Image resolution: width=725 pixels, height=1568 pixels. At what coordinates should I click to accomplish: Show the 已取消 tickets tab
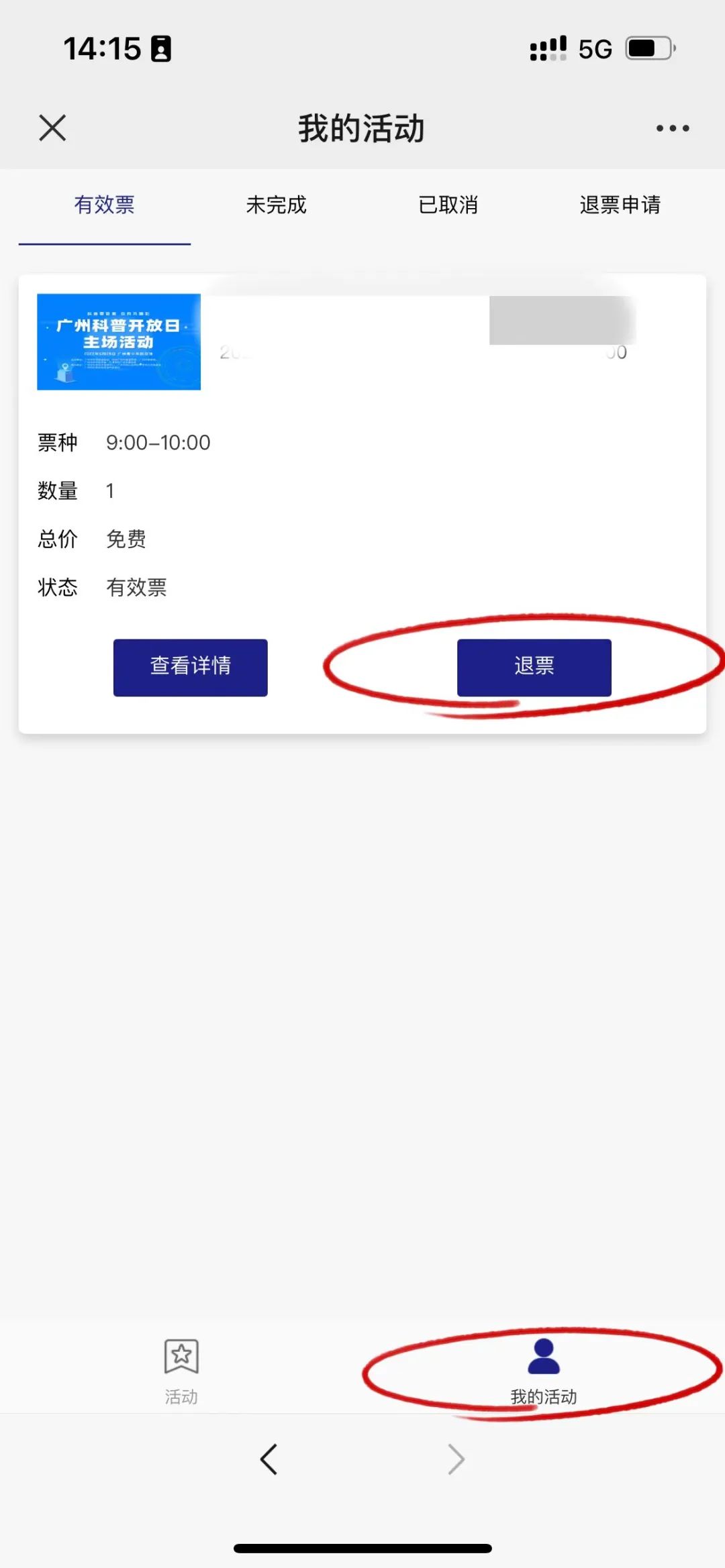tap(448, 205)
